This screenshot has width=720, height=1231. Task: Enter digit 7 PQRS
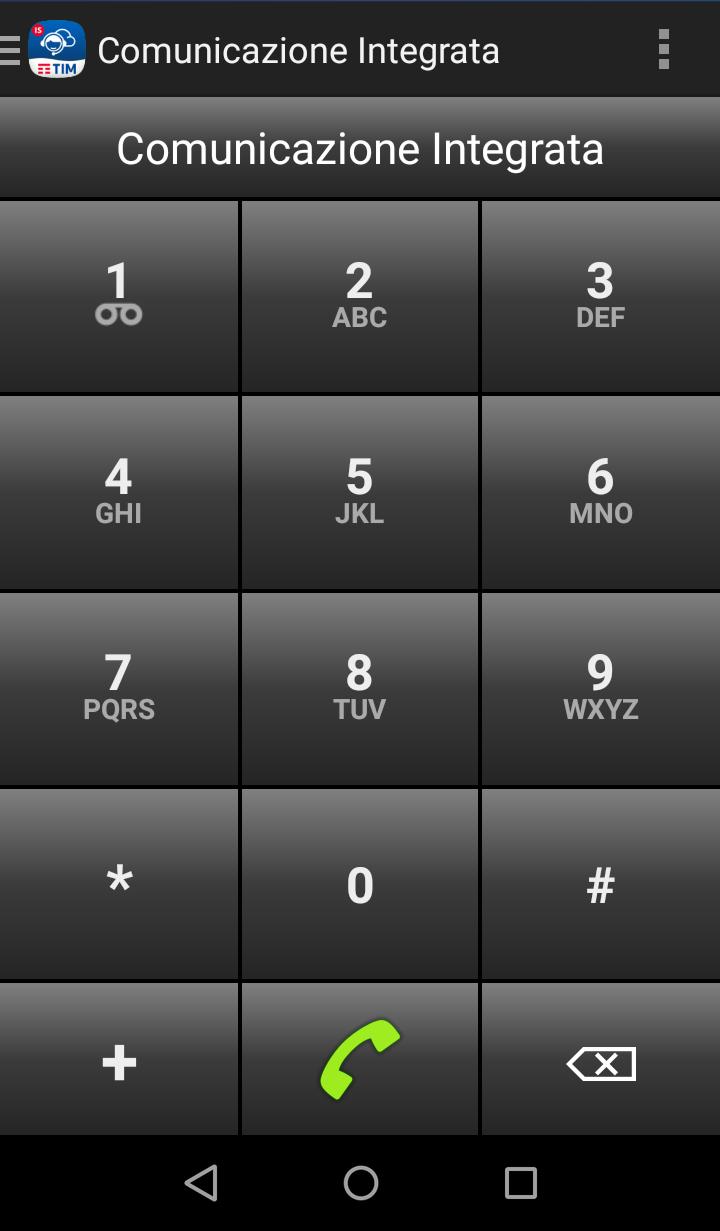click(119, 688)
